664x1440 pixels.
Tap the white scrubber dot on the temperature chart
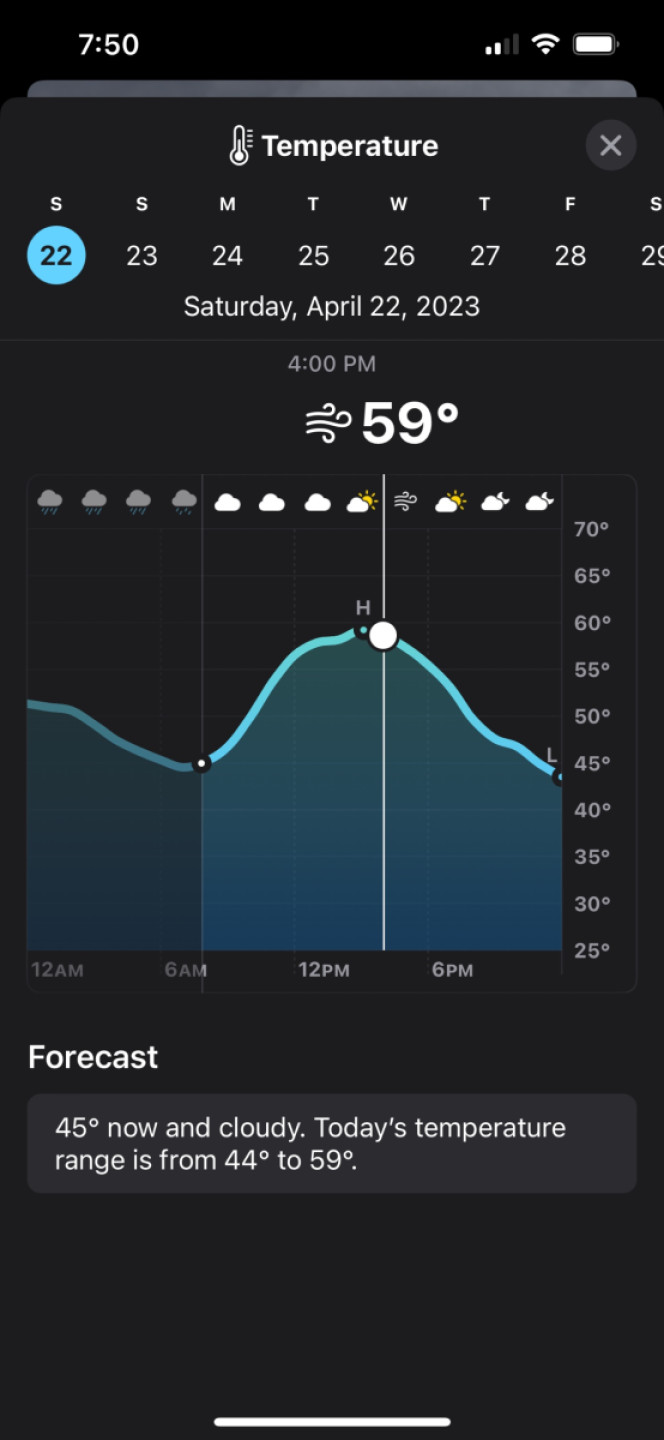point(383,635)
